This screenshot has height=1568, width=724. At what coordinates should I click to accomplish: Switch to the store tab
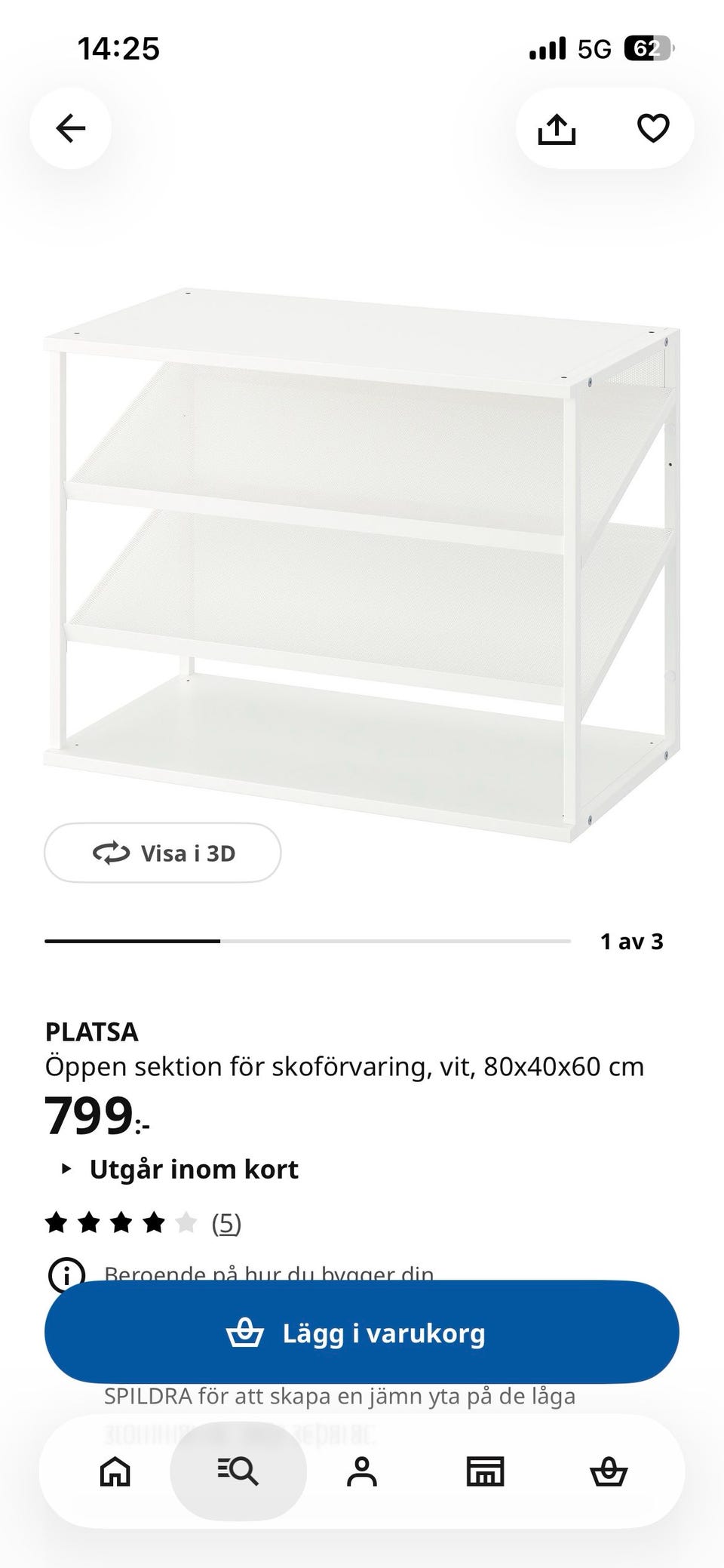(x=485, y=1471)
